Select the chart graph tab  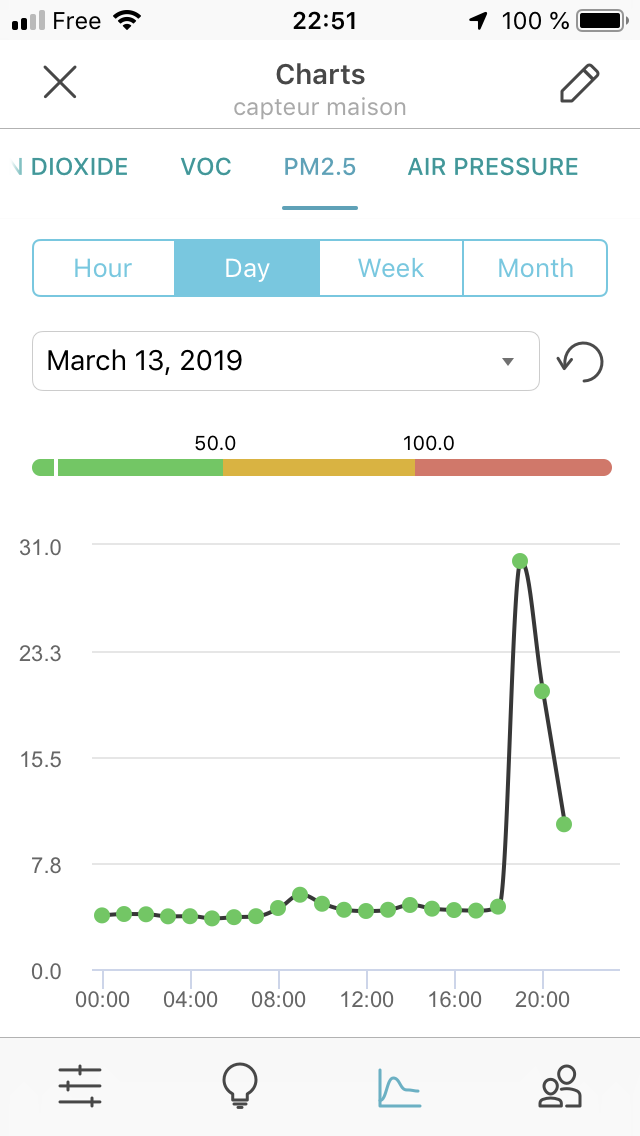tap(399, 1087)
